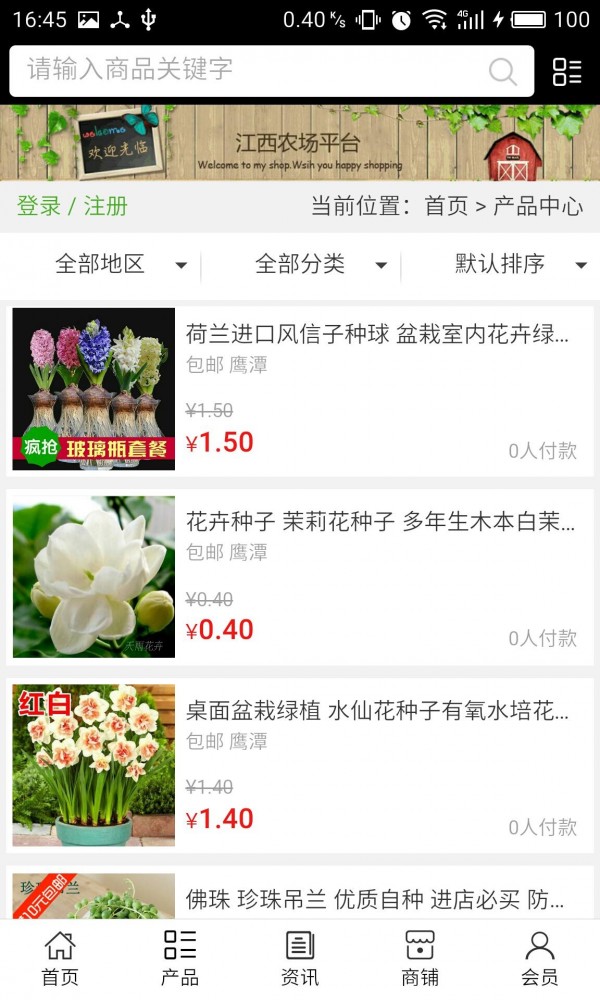Tap the magnifier search icon
The height and width of the screenshot is (1000, 600).
point(502,71)
